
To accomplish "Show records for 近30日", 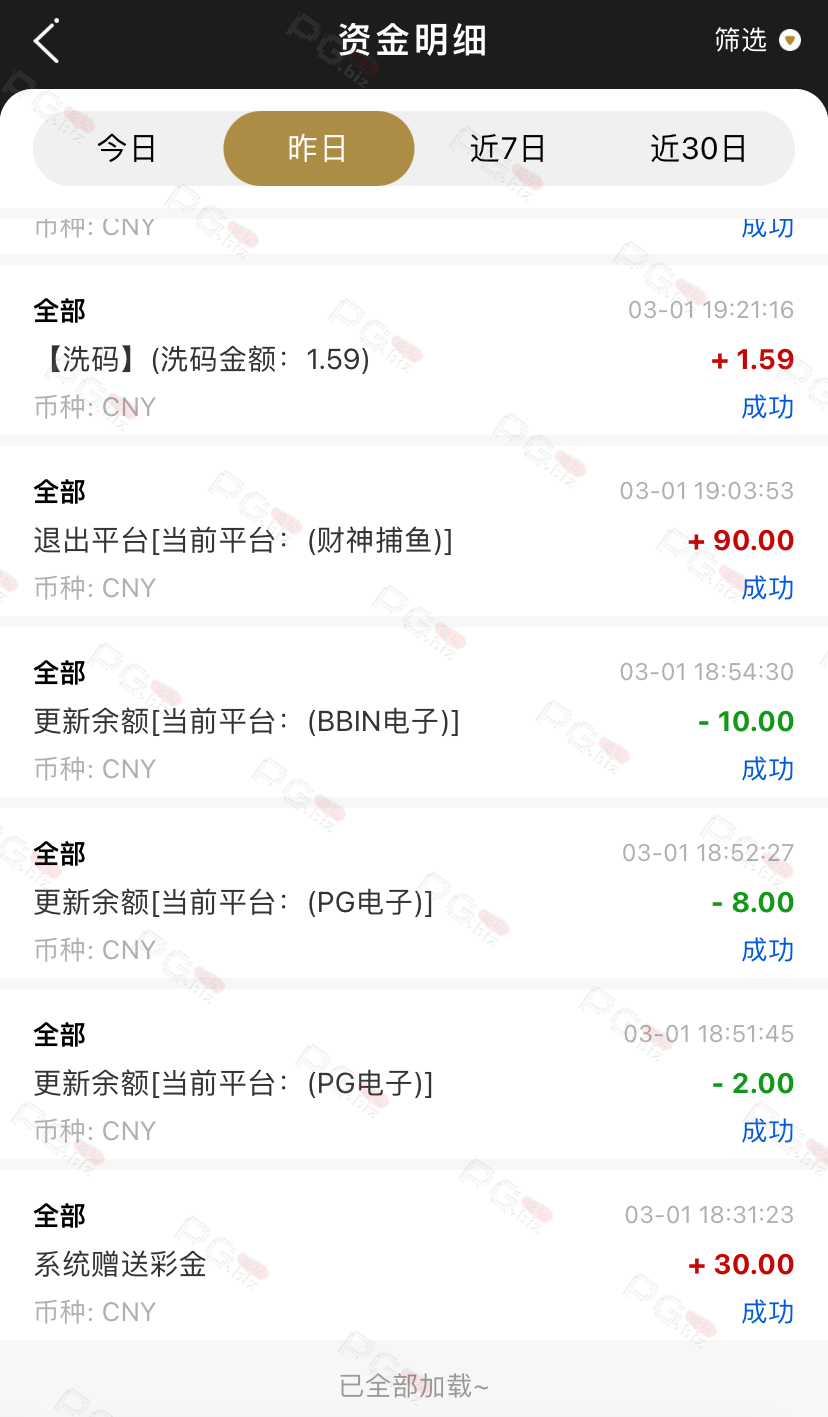I will point(699,149).
